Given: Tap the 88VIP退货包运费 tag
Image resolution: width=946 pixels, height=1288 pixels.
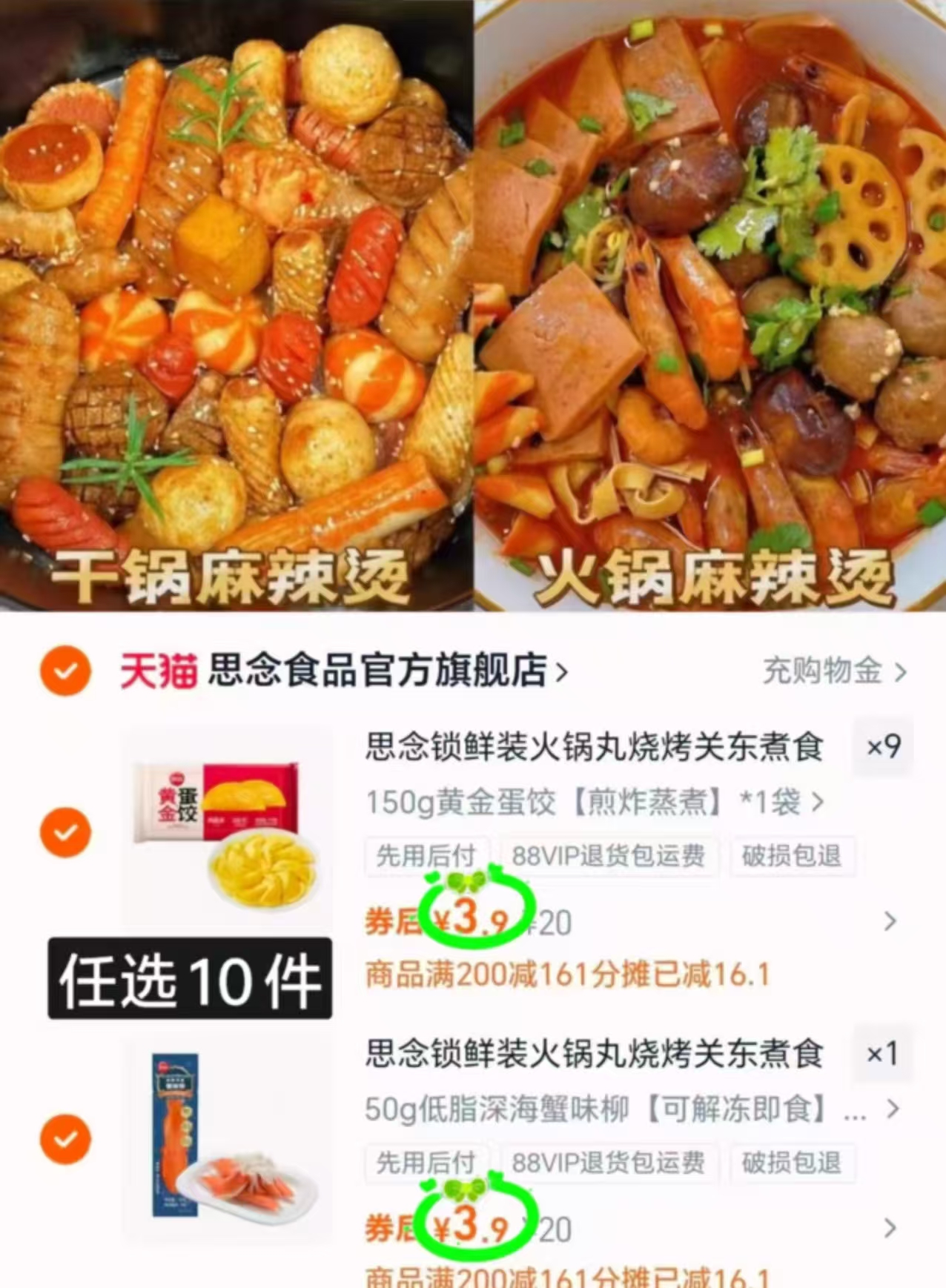Looking at the screenshot, I should tap(609, 857).
